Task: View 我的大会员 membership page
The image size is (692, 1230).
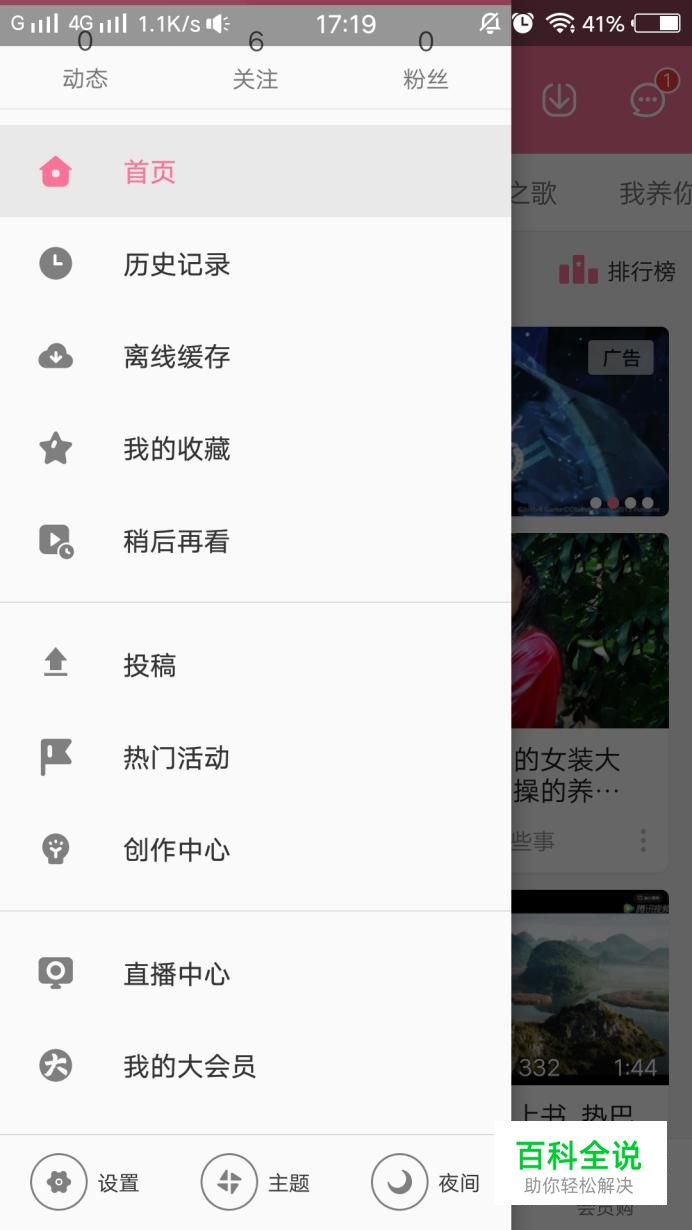Action: click(x=189, y=1066)
